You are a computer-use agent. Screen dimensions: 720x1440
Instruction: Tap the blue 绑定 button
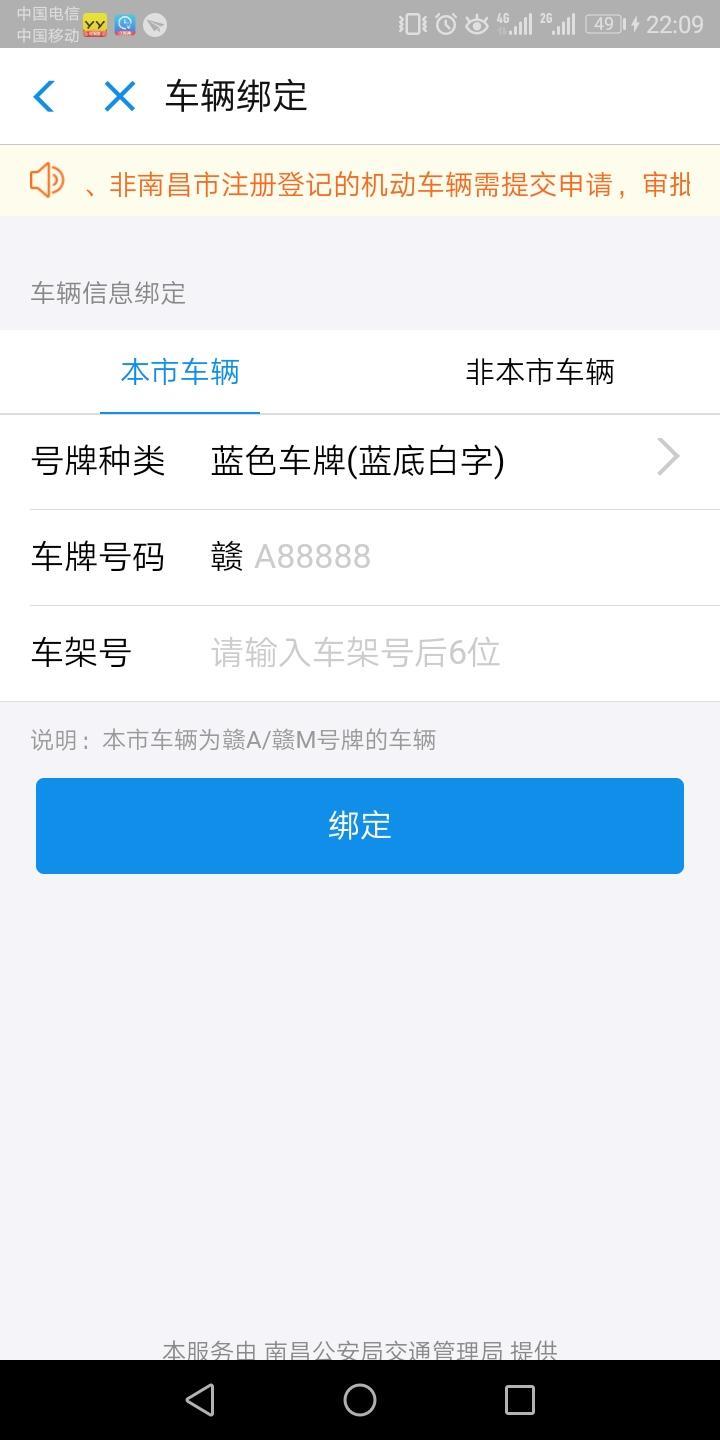360,826
